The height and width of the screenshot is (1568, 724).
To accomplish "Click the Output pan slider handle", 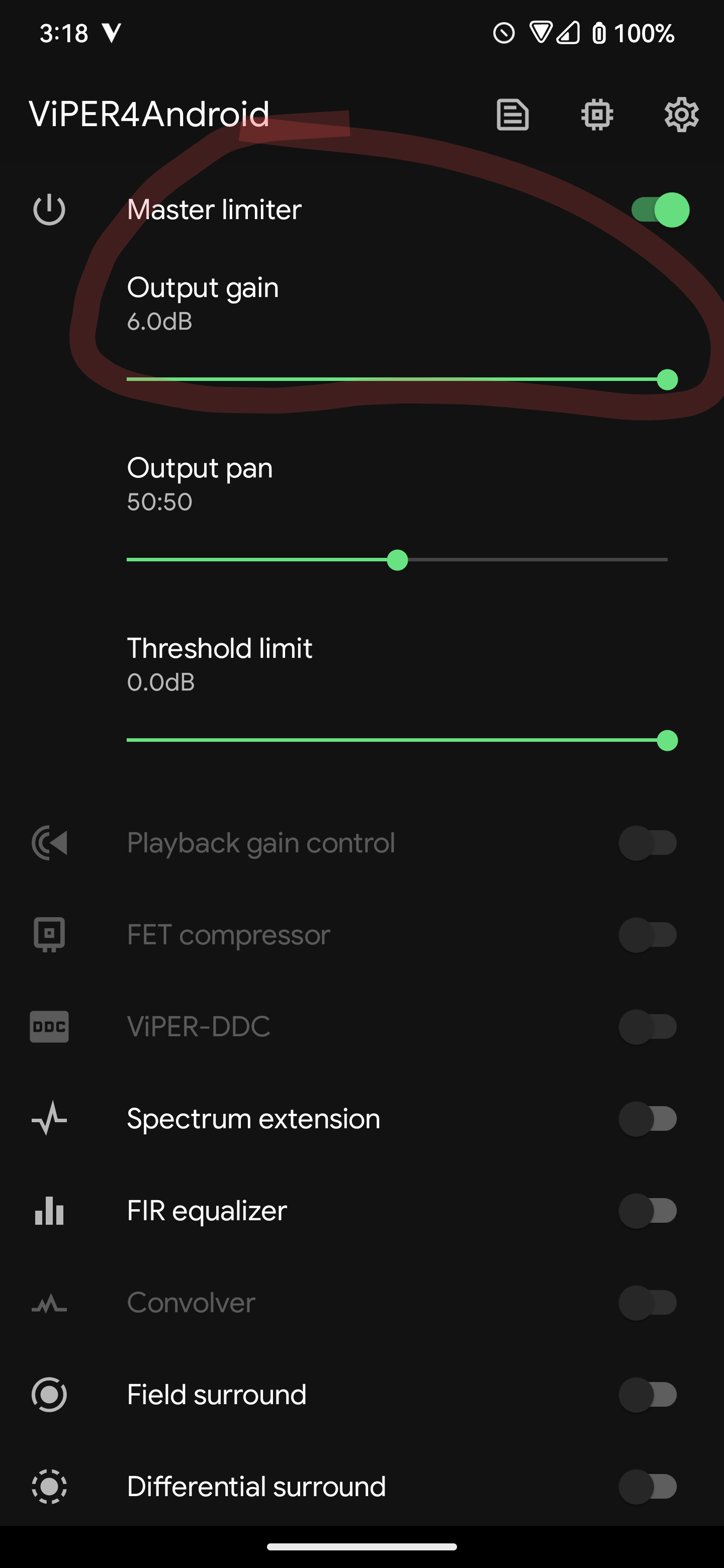I will (398, 560).
